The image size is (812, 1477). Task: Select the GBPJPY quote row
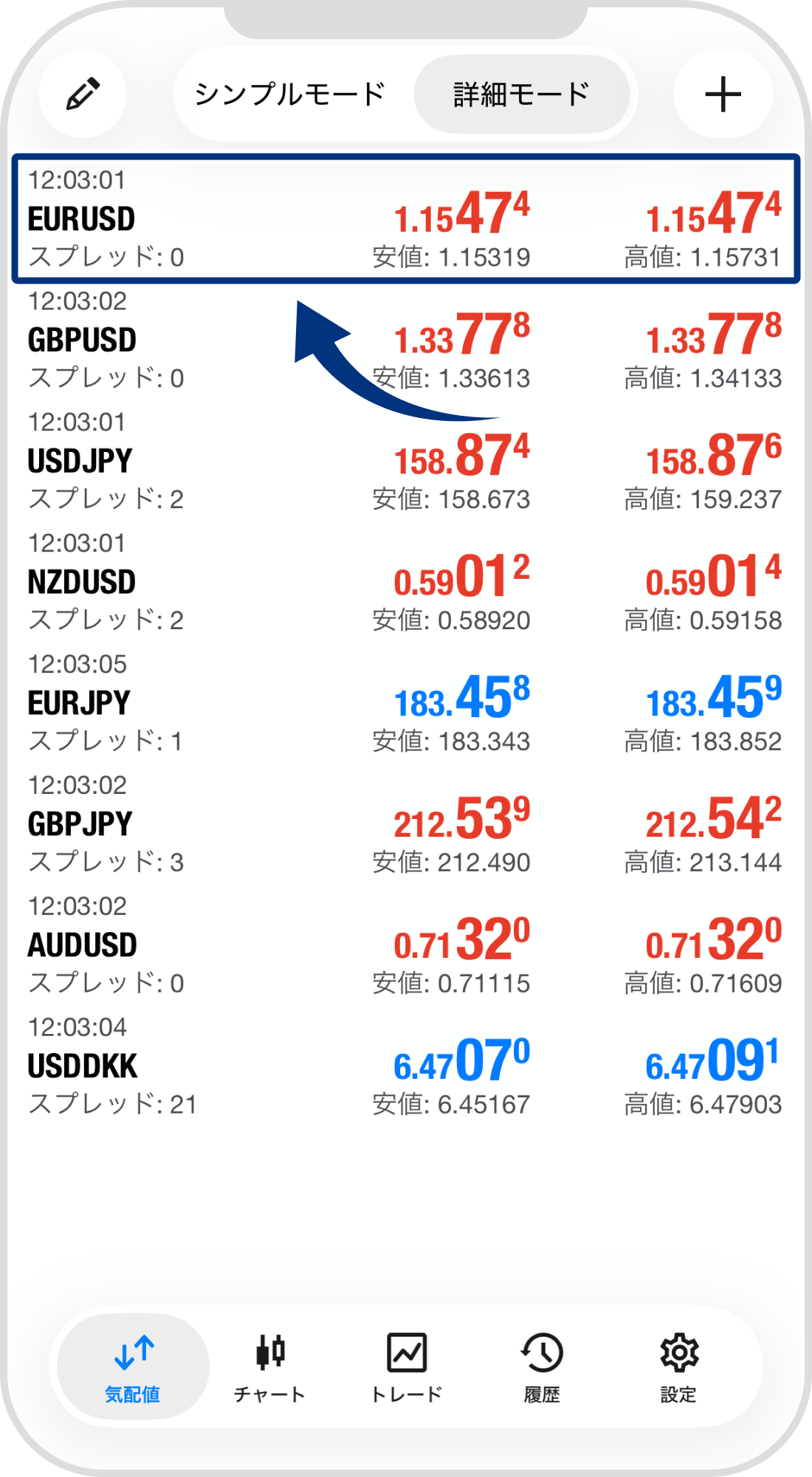click(x=80, y=824)
